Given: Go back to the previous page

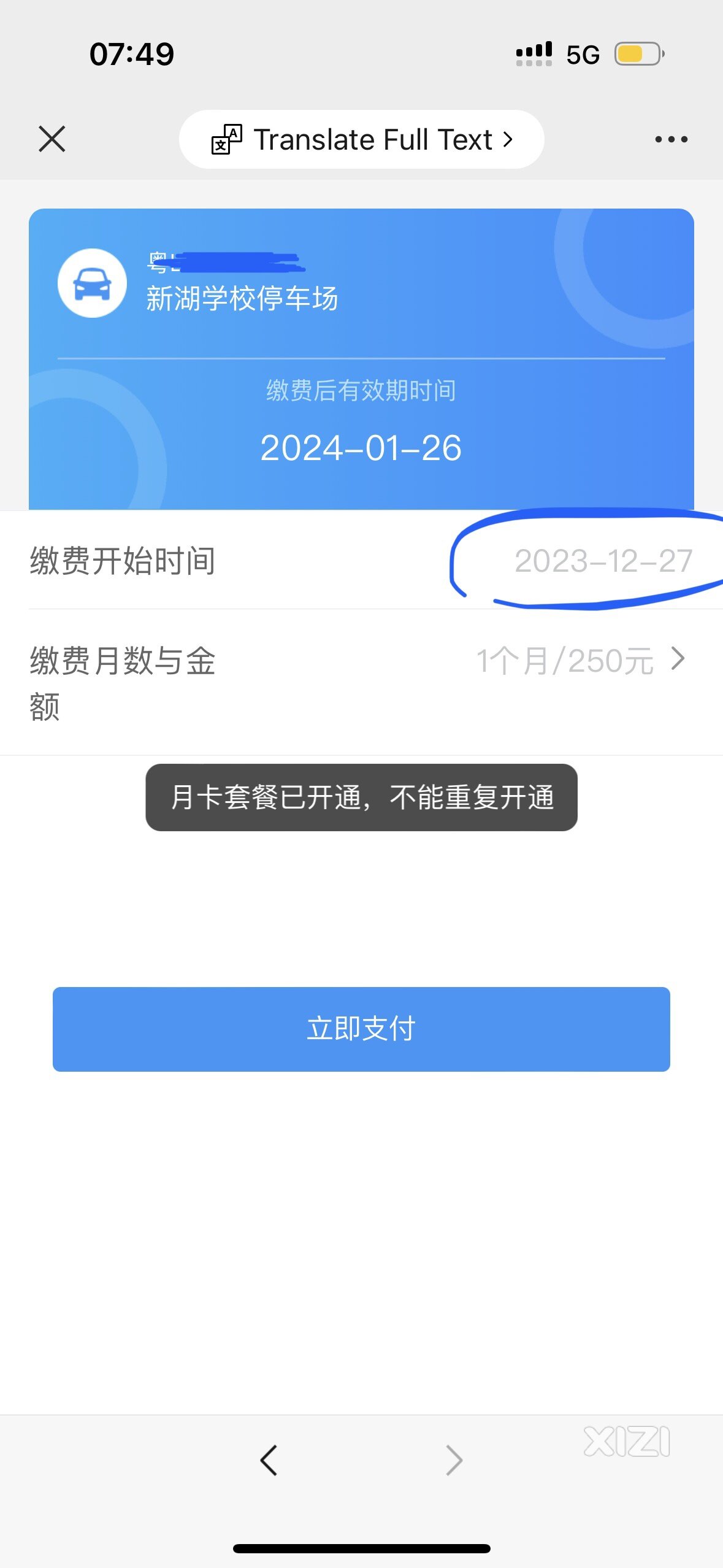Looking at the screenshot, I should (269, 1460).
